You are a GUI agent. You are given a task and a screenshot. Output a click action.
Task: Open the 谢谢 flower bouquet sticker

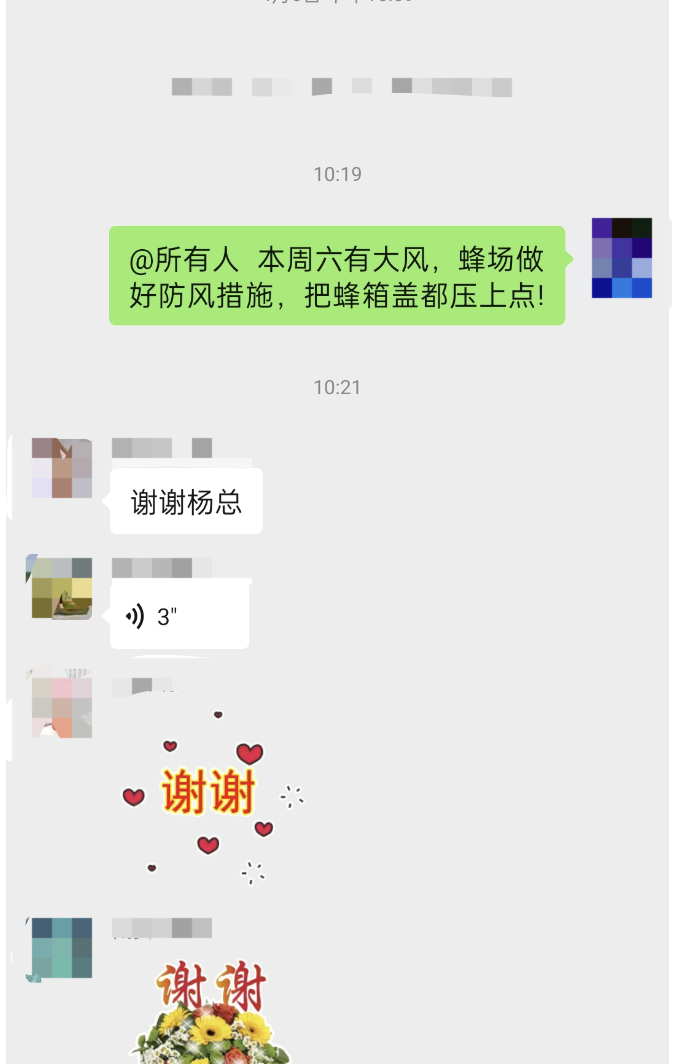(212, 1010)
